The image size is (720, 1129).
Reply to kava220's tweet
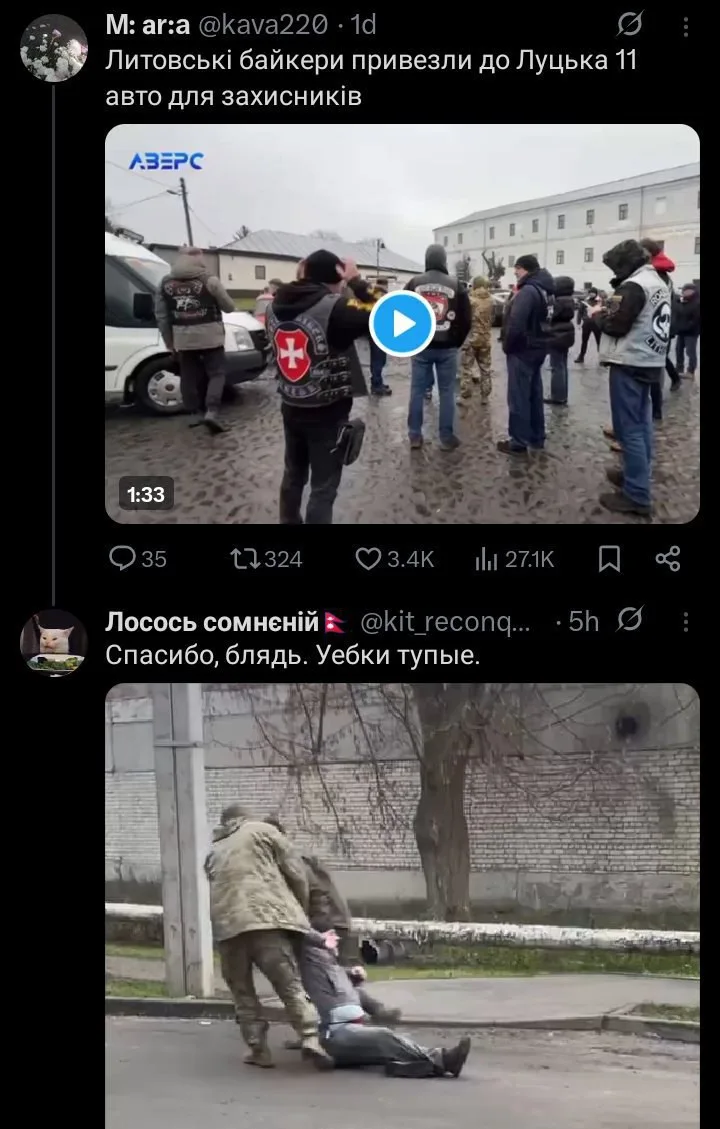(x=123, y=559)
